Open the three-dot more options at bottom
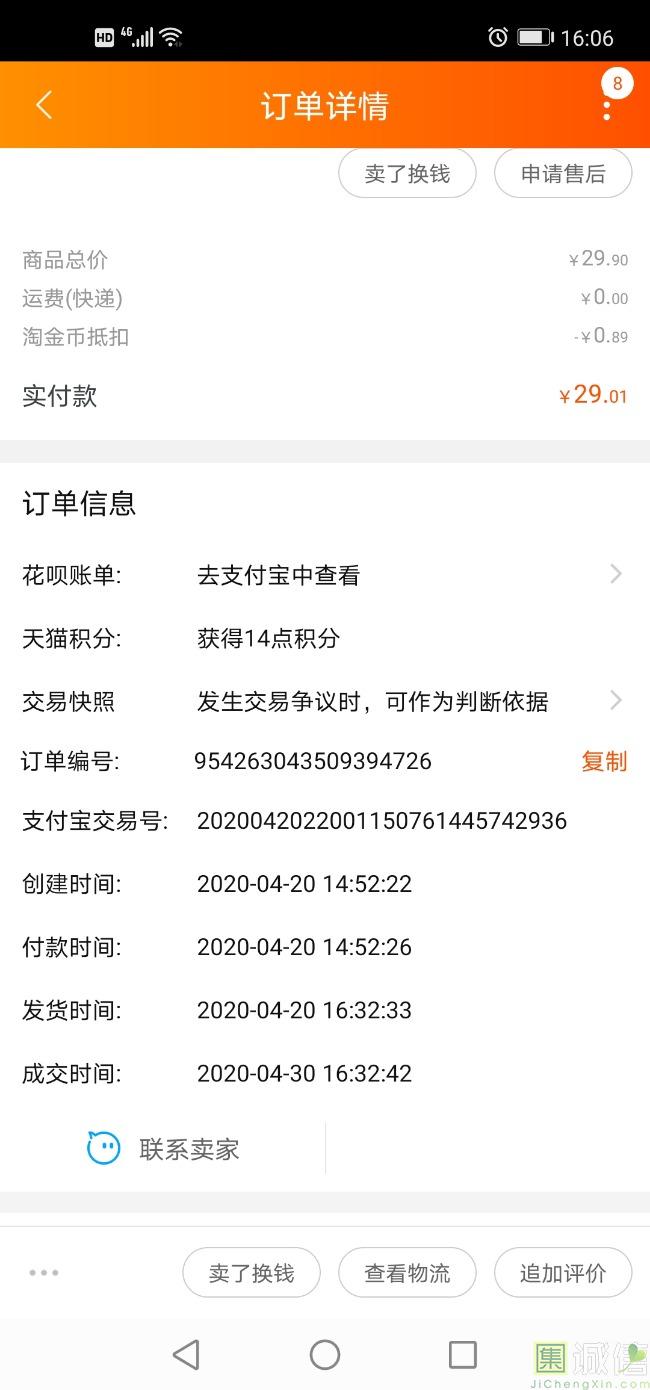The width and height of the screenshot is (650, 1390). tap(44, 1273)
